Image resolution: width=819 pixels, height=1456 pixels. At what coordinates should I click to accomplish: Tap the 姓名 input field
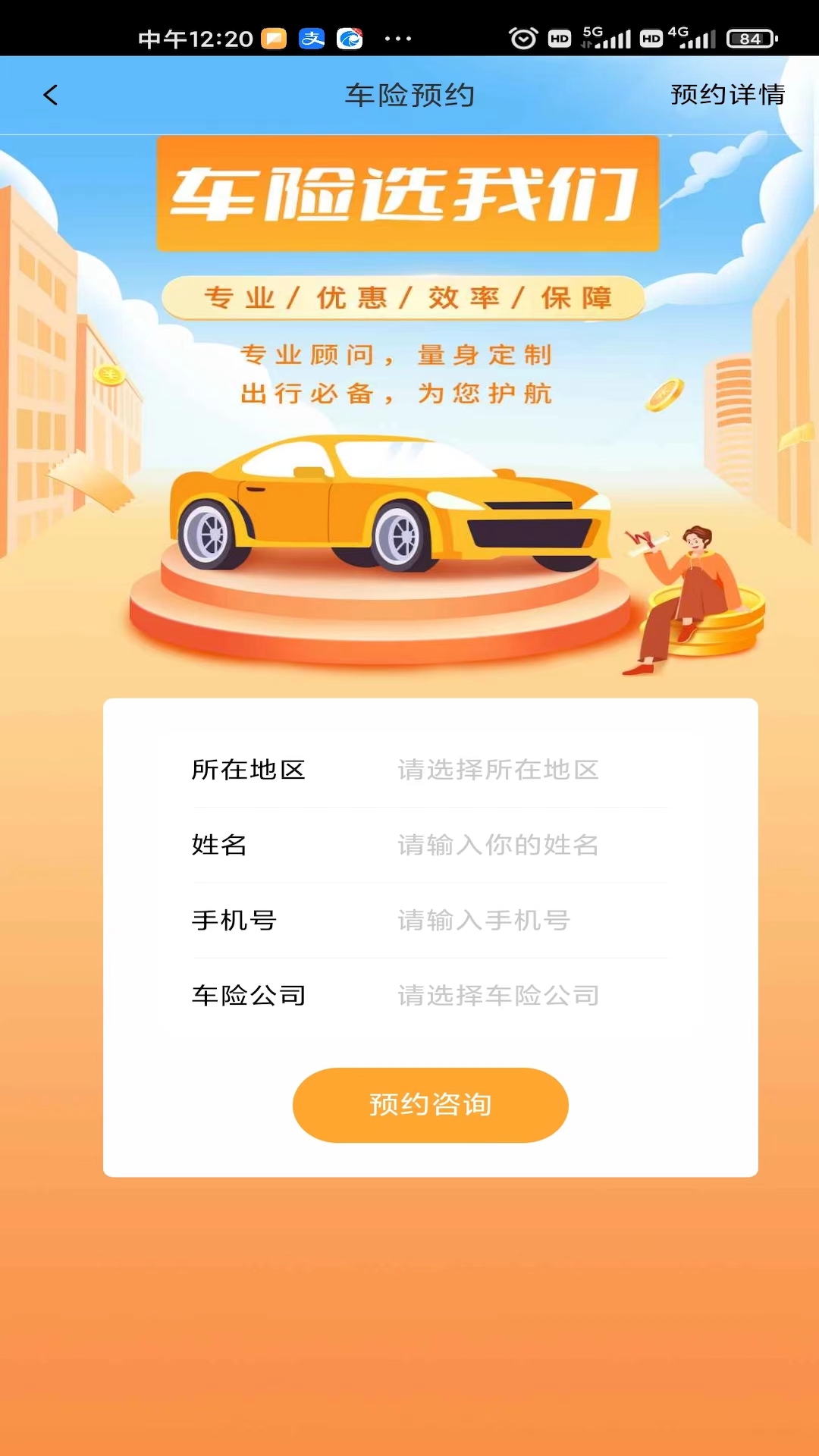point(498,846)
